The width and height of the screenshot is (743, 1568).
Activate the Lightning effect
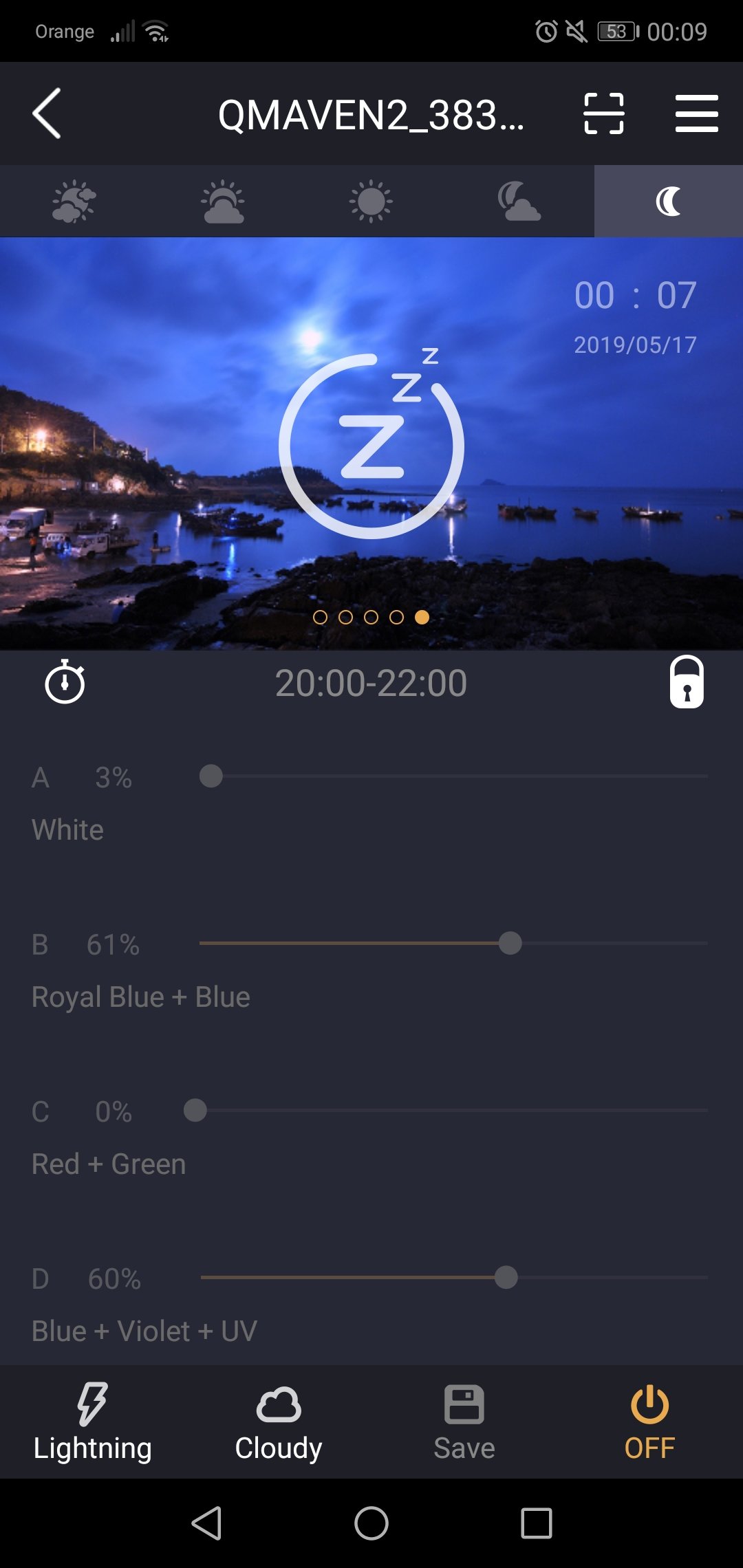pos(93,1422)
